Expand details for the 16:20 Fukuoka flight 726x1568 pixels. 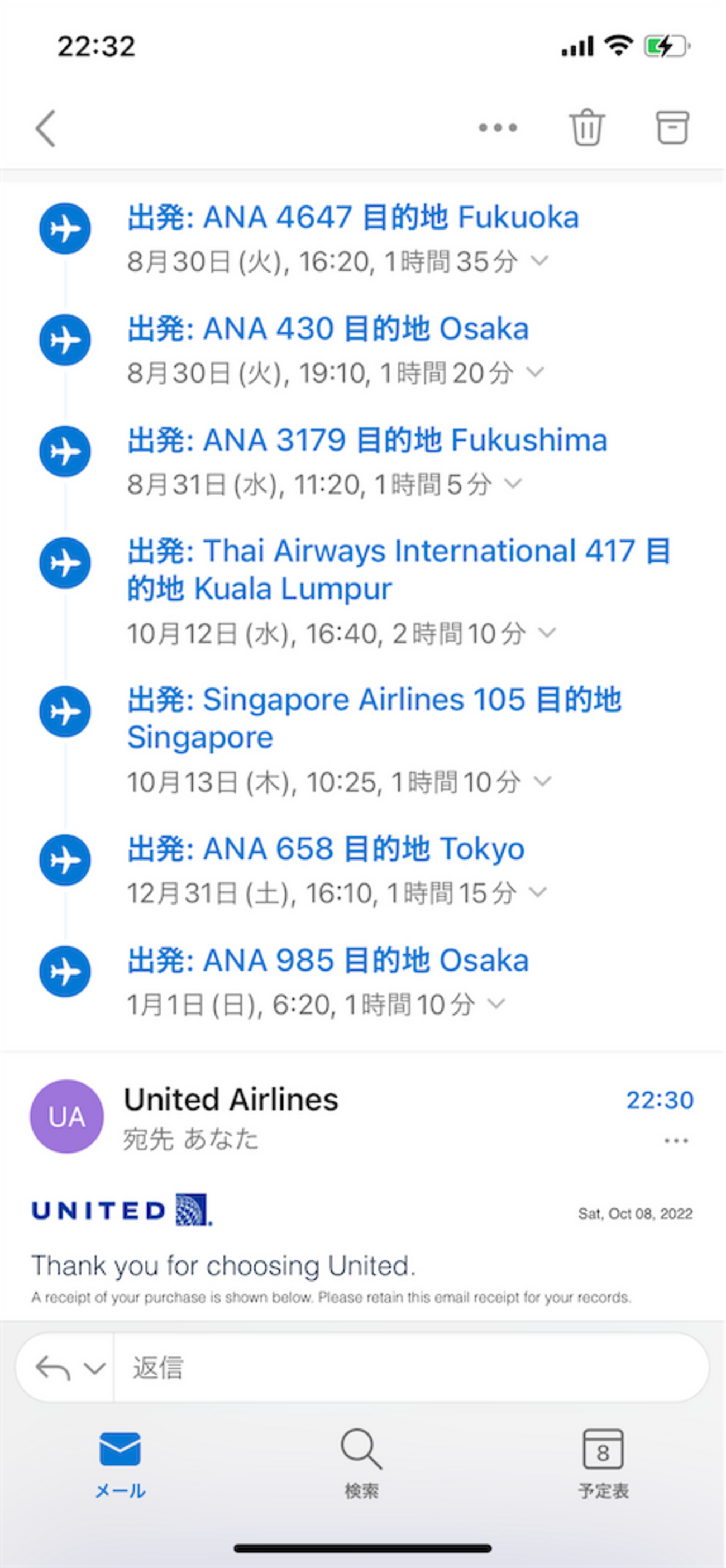coord(539,261)
